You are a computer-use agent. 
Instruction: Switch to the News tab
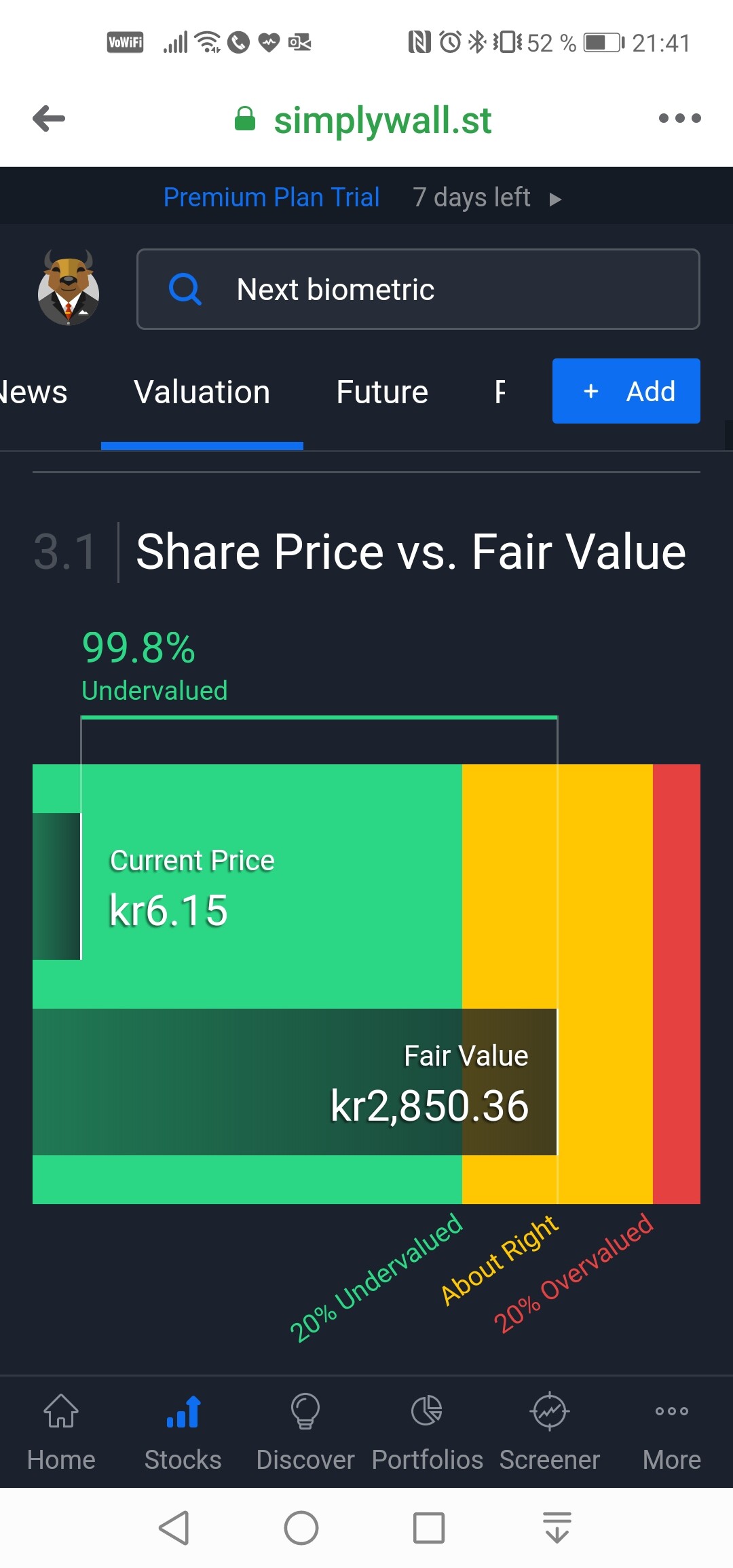33,392
